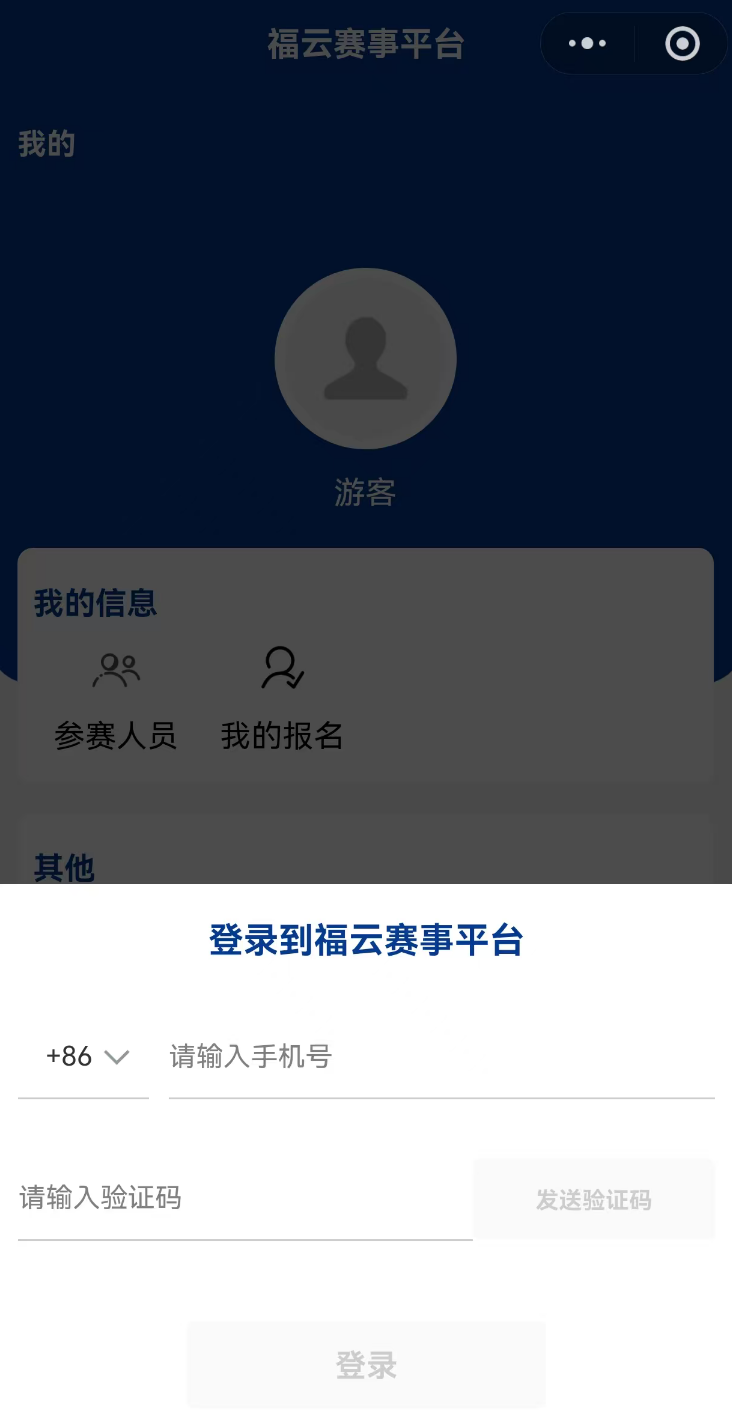This screenshot has height=1426, width=732.
Task: Click the mini-program exit capsule icon
Action: (x=681, y=43)
